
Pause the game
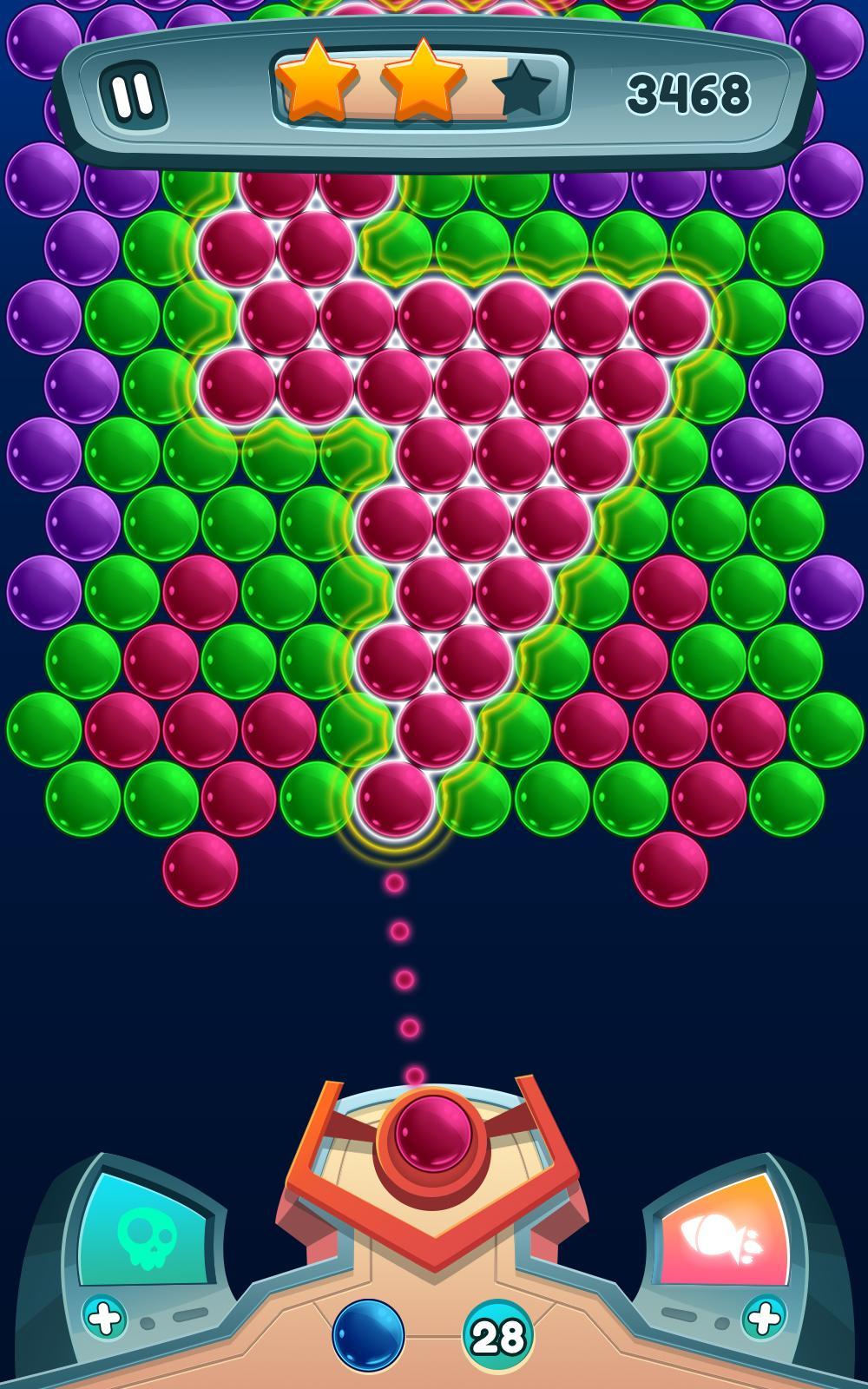[x=133, y=95]
